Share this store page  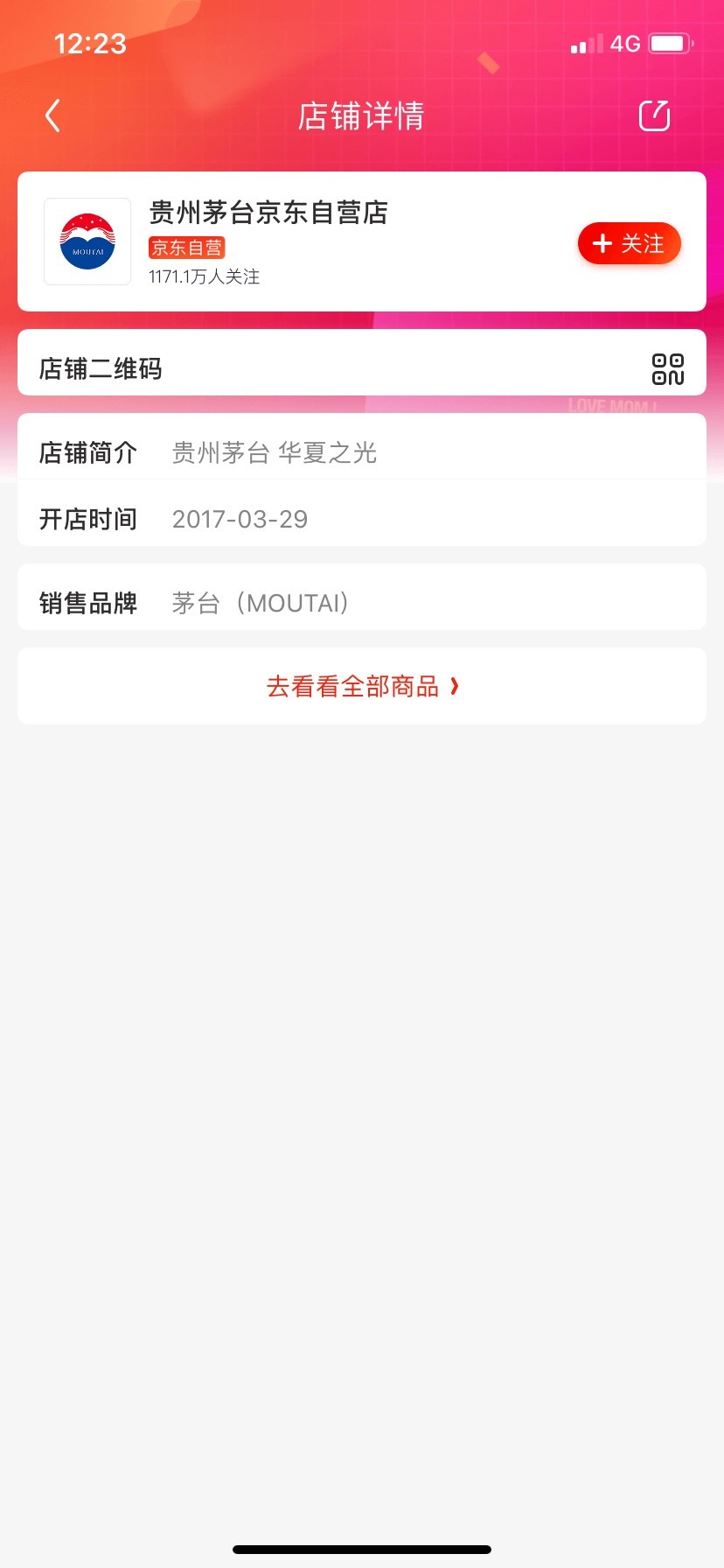point(654,115)
